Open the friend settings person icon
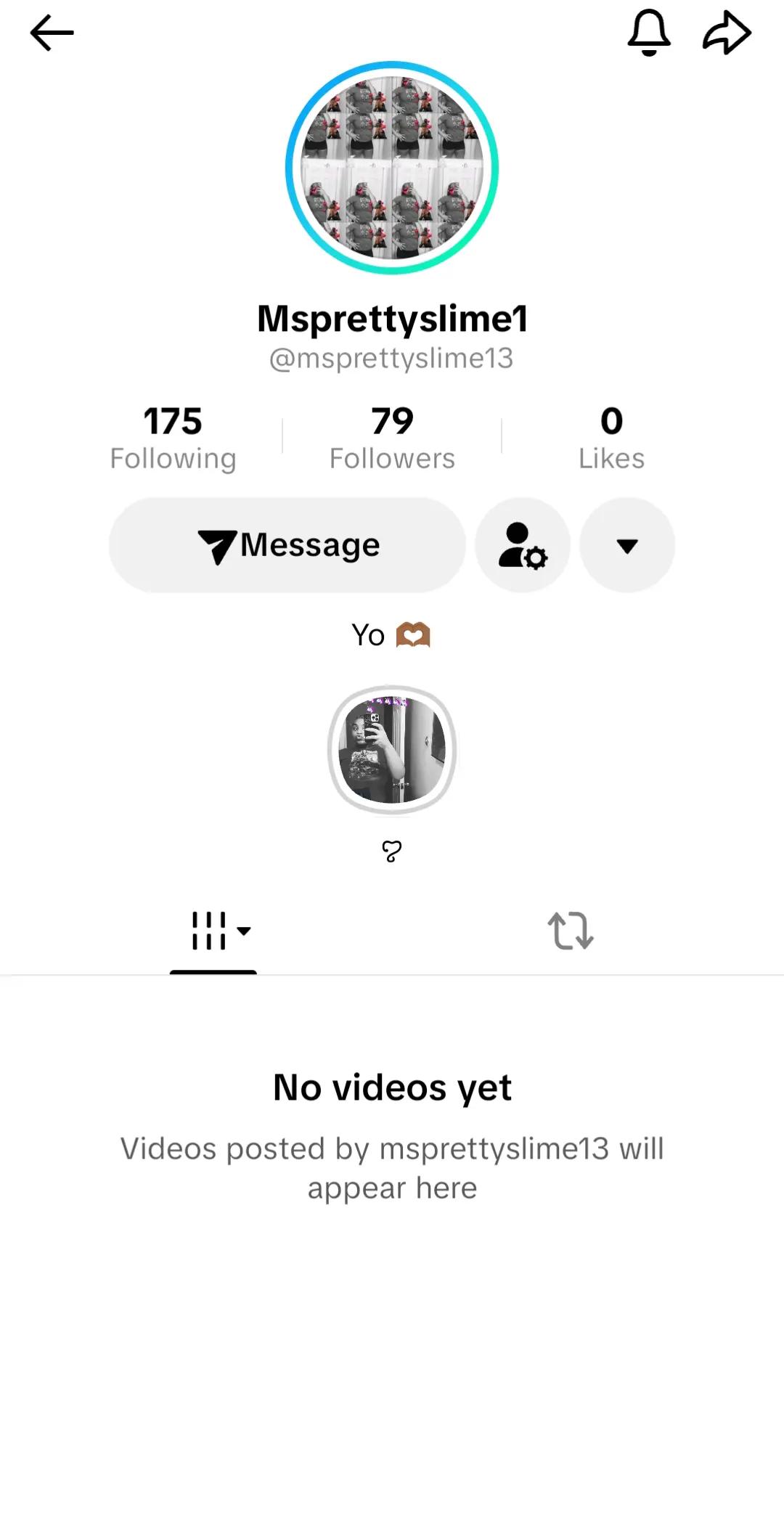Screen dimensions: 784x1539 tap(523, 545)
